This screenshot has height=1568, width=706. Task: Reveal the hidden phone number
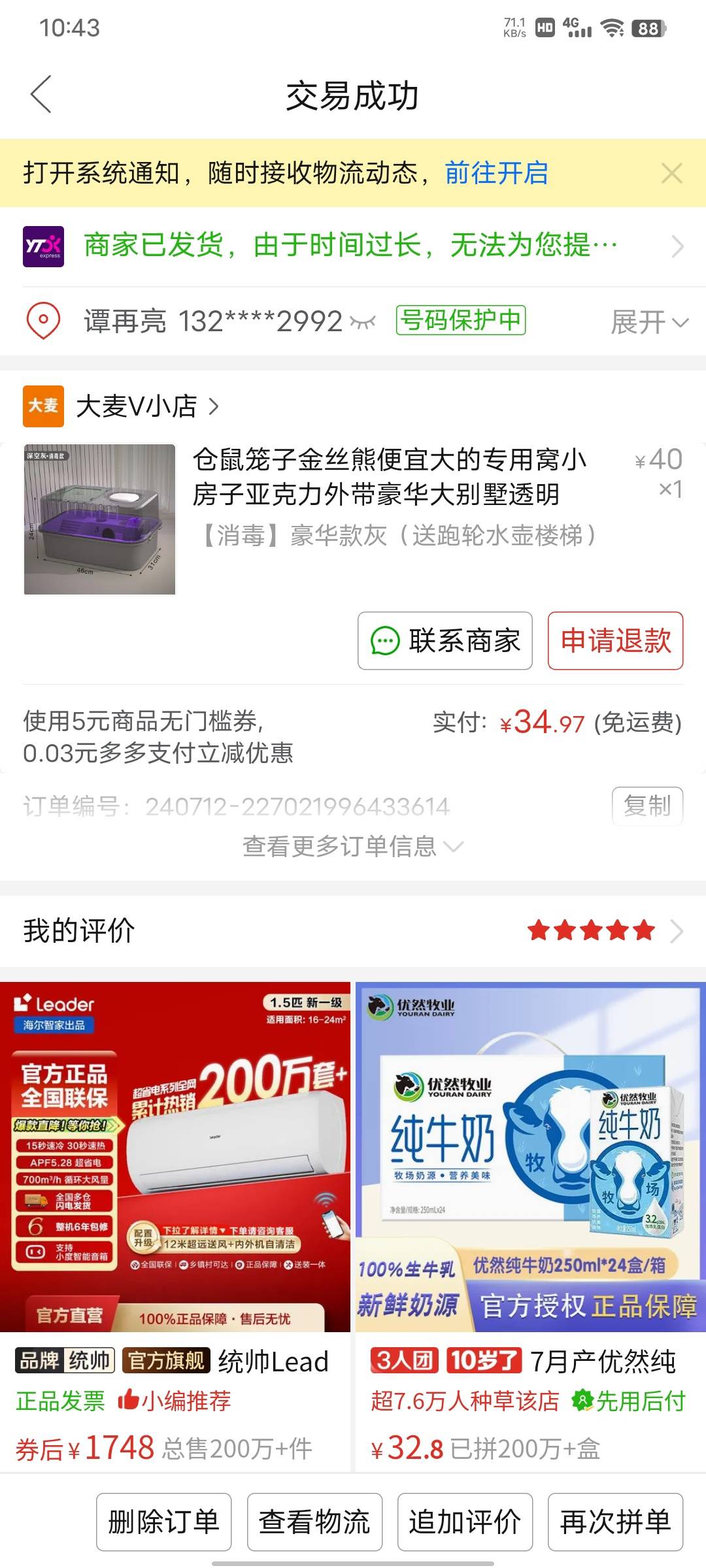pos(363,321)
